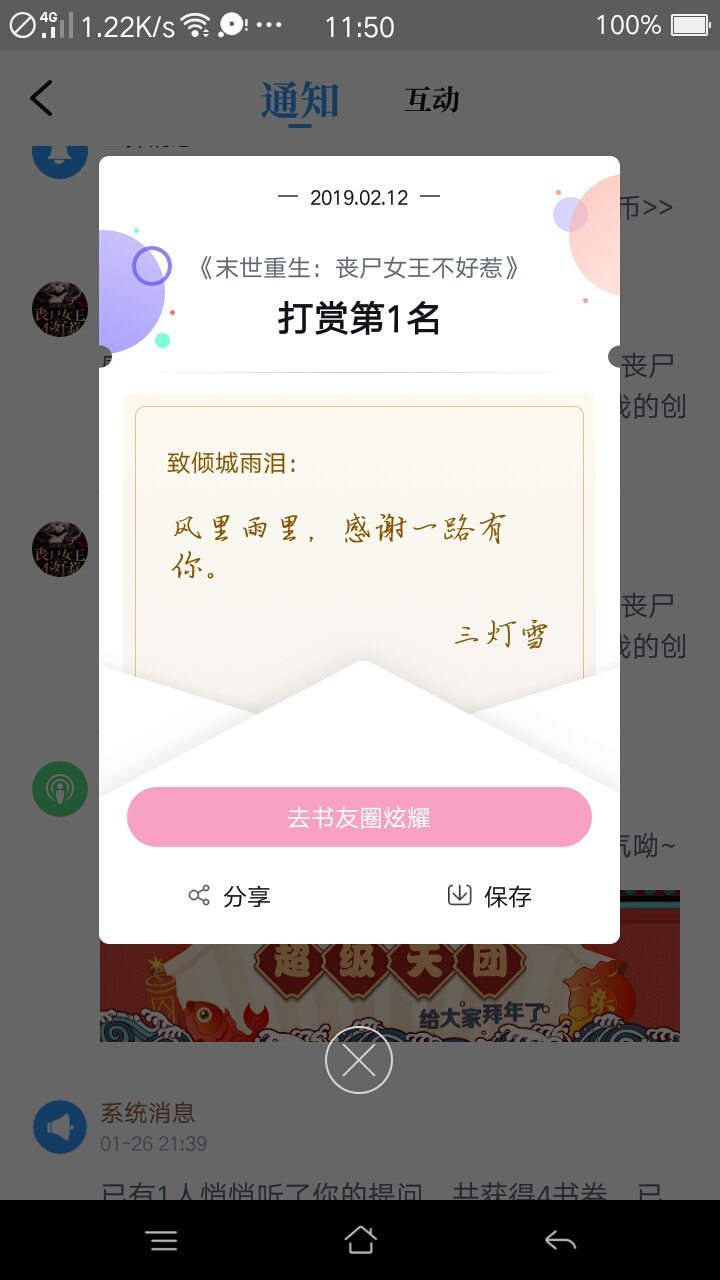Close the reward popup with the X
720x1280 pixels.
click(x=359, y=1060)
